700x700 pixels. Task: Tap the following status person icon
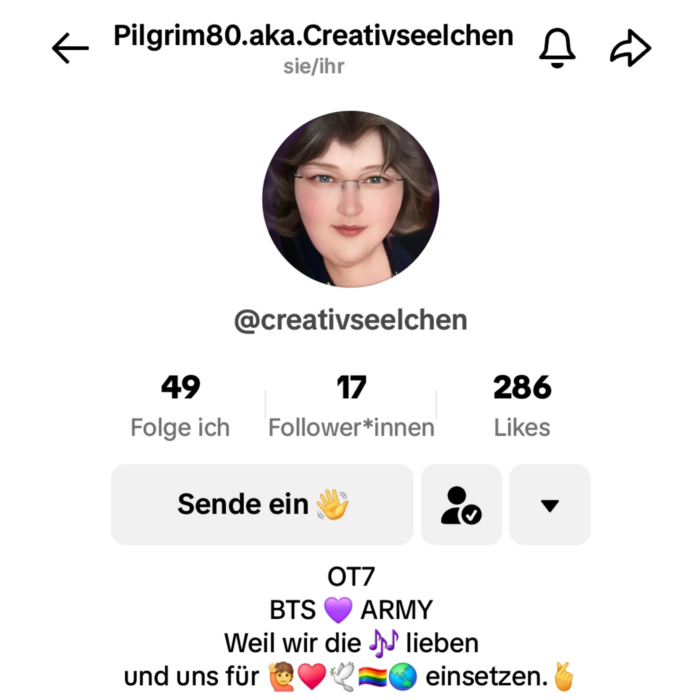(x=461, y=504)
